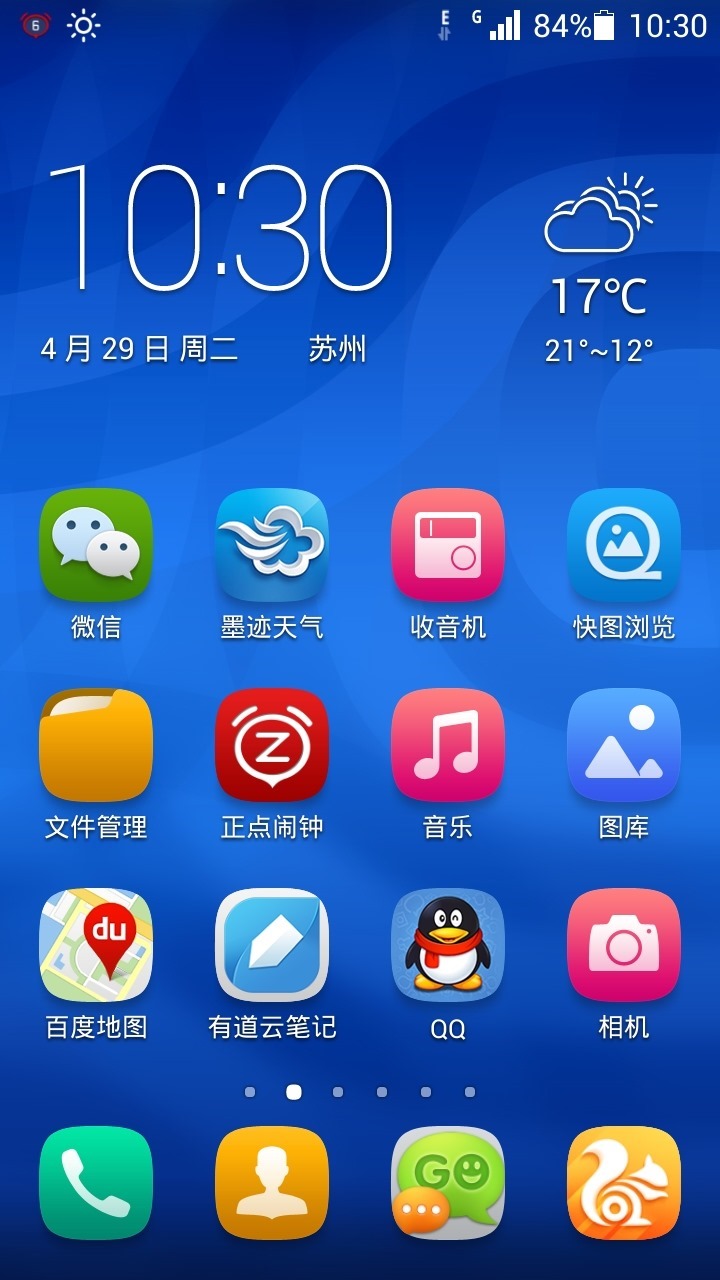This screenshot has width=720, height=1280.
Task: Tap the large clock widget
Action: (x=220, y=230)
